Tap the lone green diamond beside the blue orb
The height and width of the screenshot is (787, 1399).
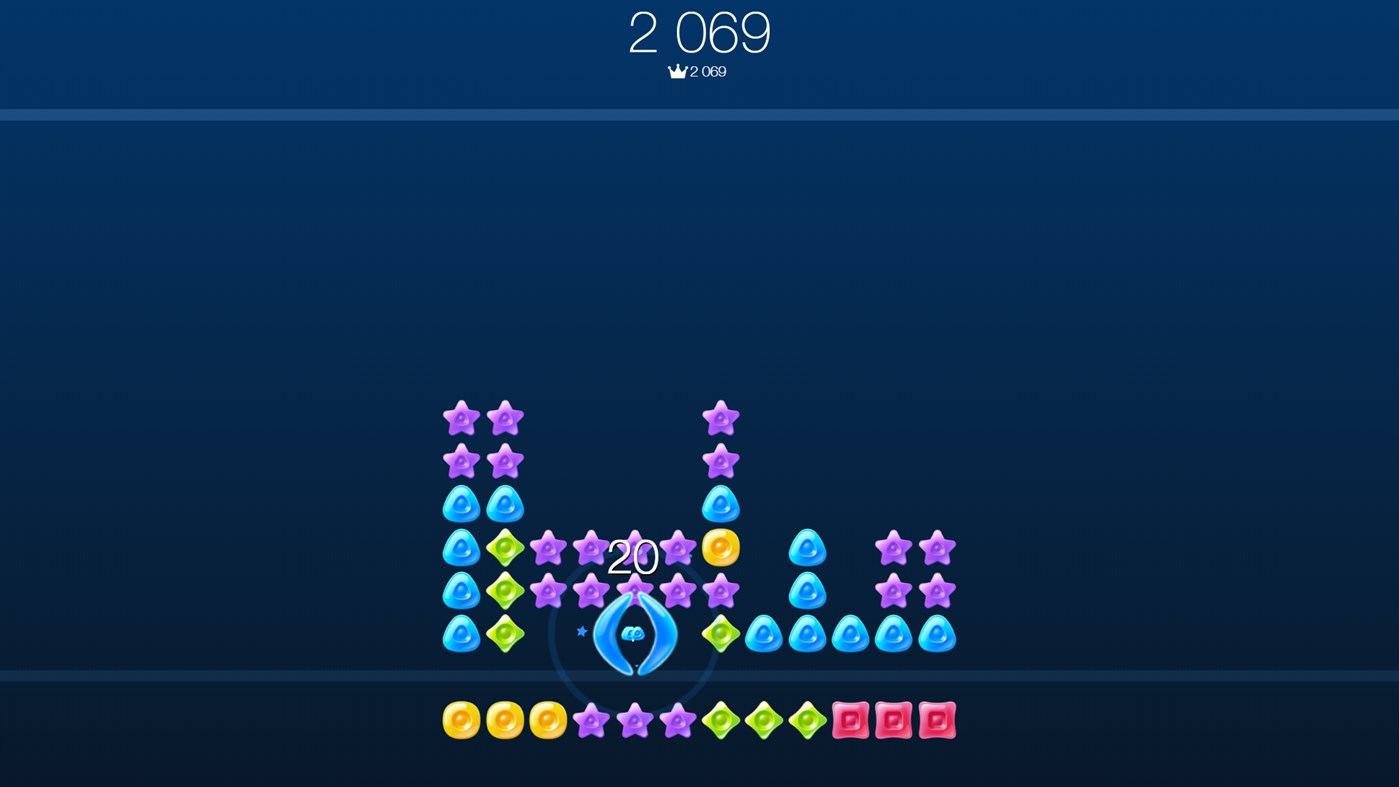[720, 634]
